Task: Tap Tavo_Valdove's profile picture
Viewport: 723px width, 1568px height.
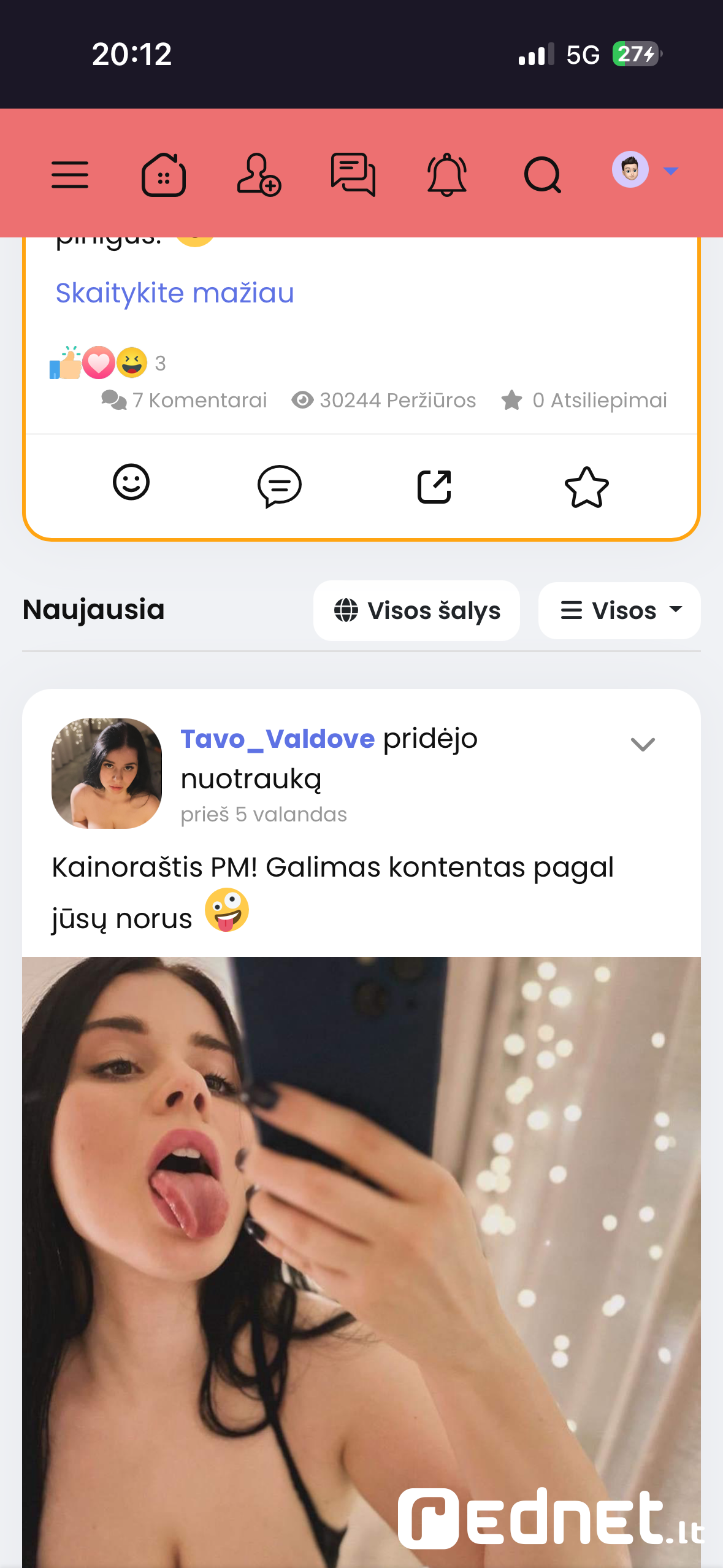Action: tap(107, 774)
